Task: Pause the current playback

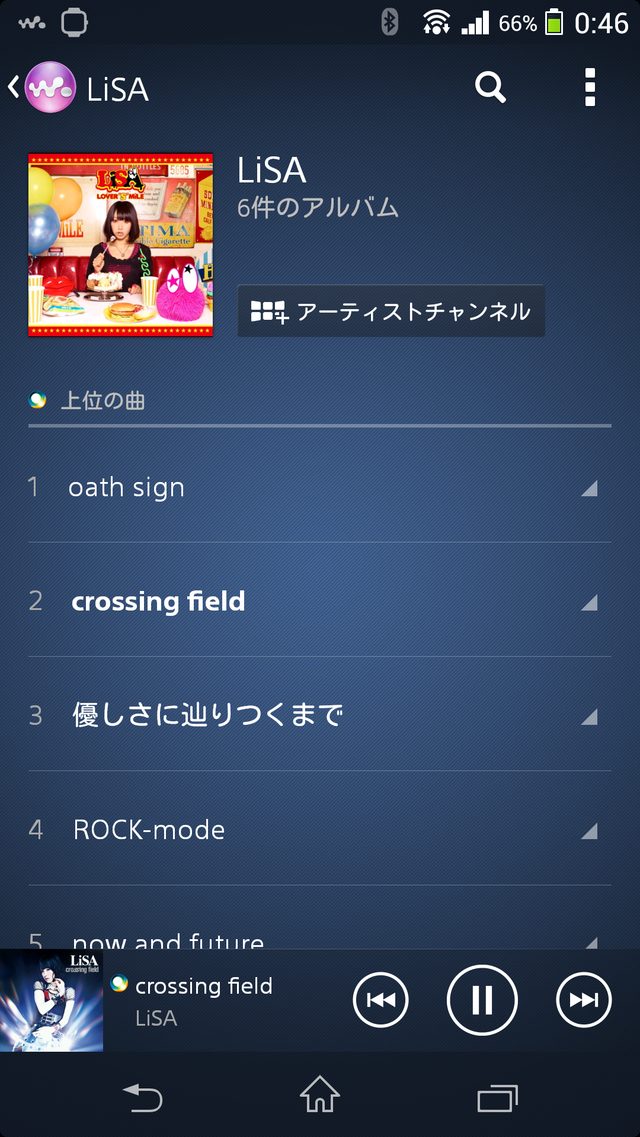Action: point(482,1000)
